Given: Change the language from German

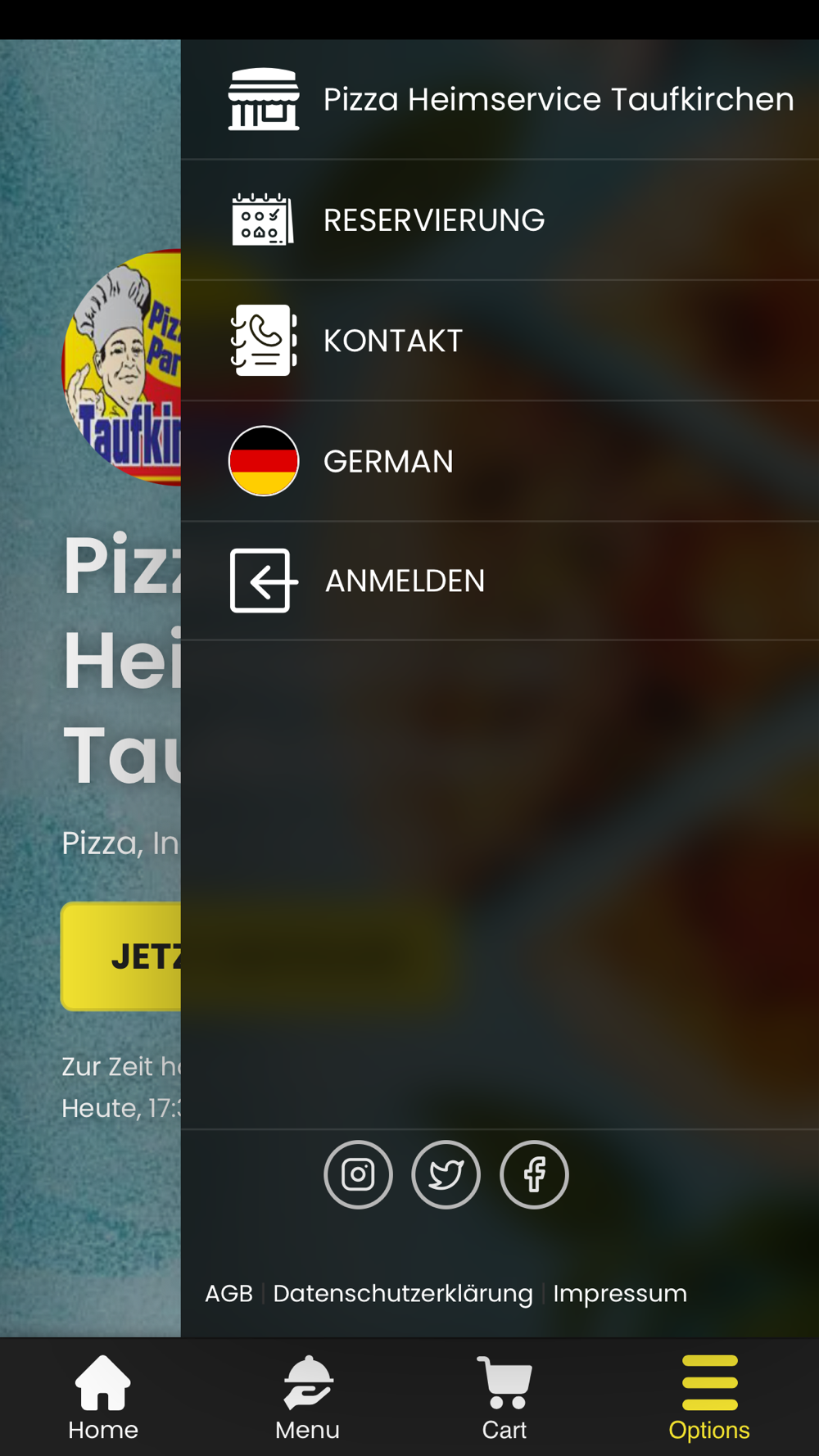Looking at the screenshot, I should tap(388, 462).
